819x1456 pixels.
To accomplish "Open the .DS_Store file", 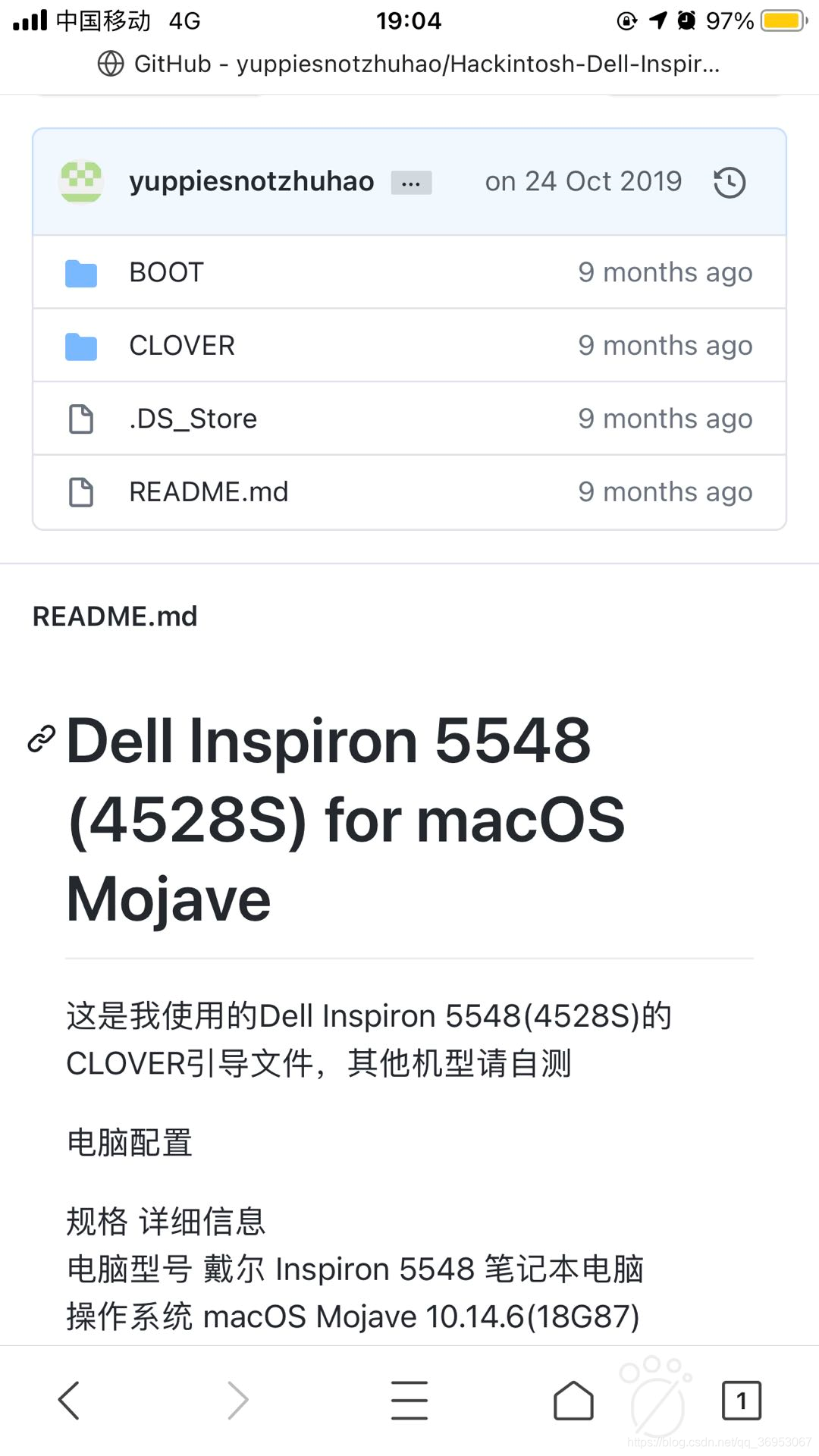I will click(193, 419).
